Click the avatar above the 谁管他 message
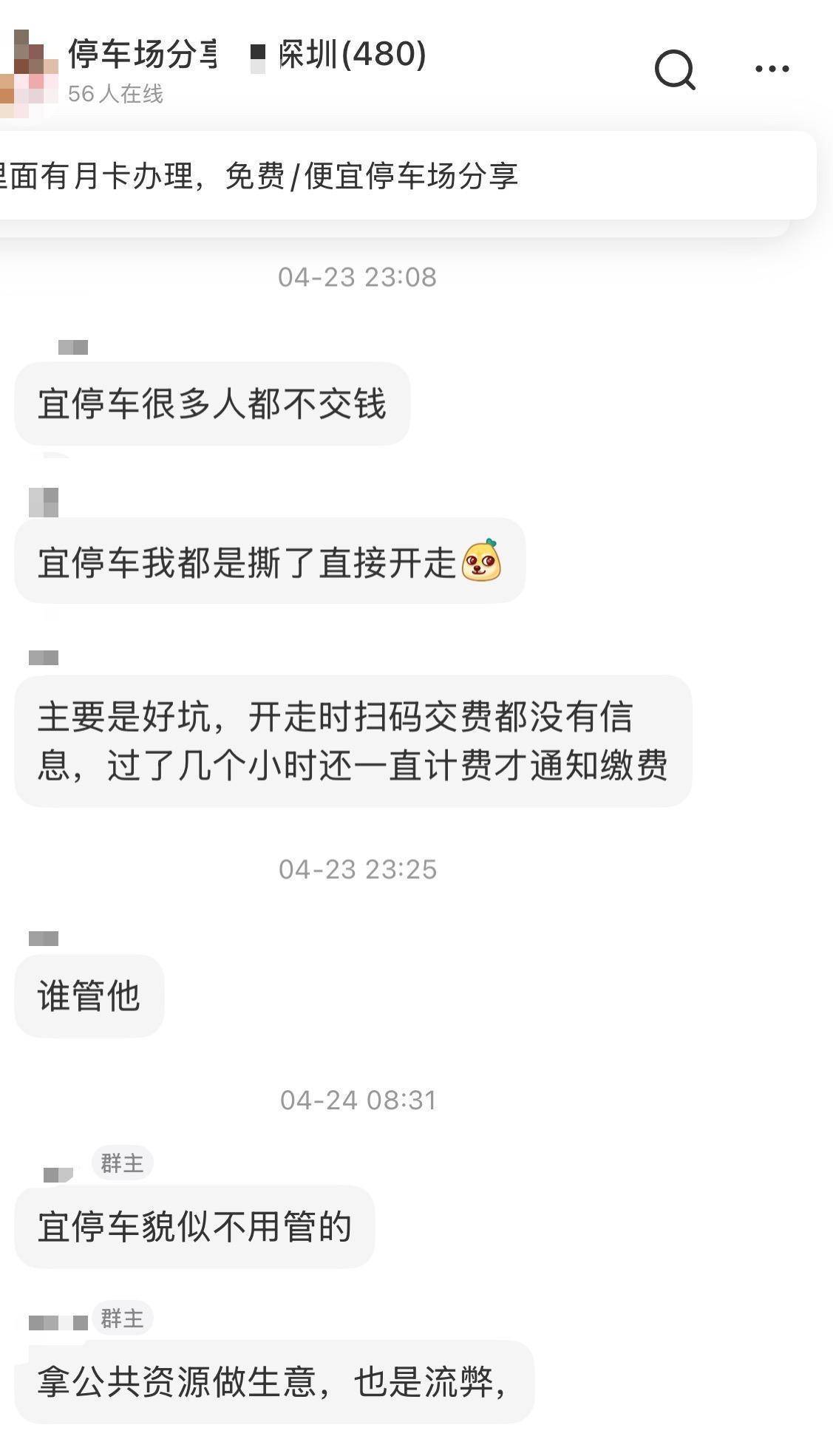This screenshot has width=833, height=1456. pos(44,939)
